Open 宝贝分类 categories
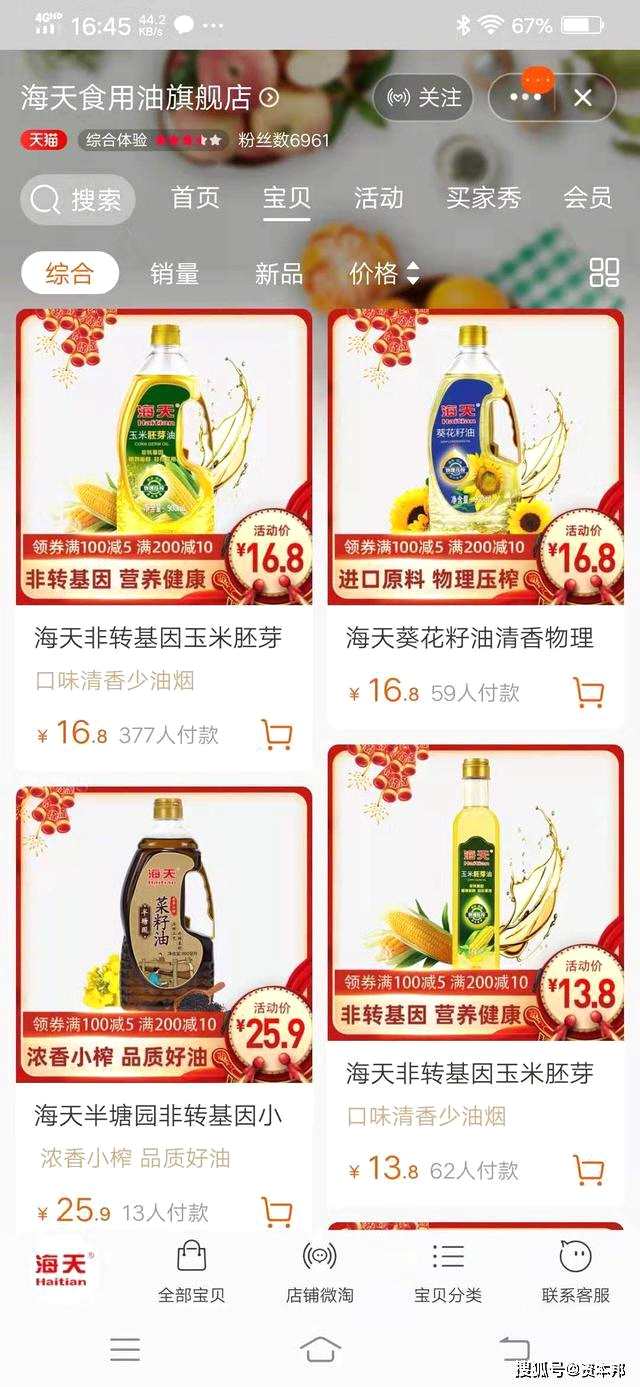This screenshot has height=1387, width=640. point(447,1272)
